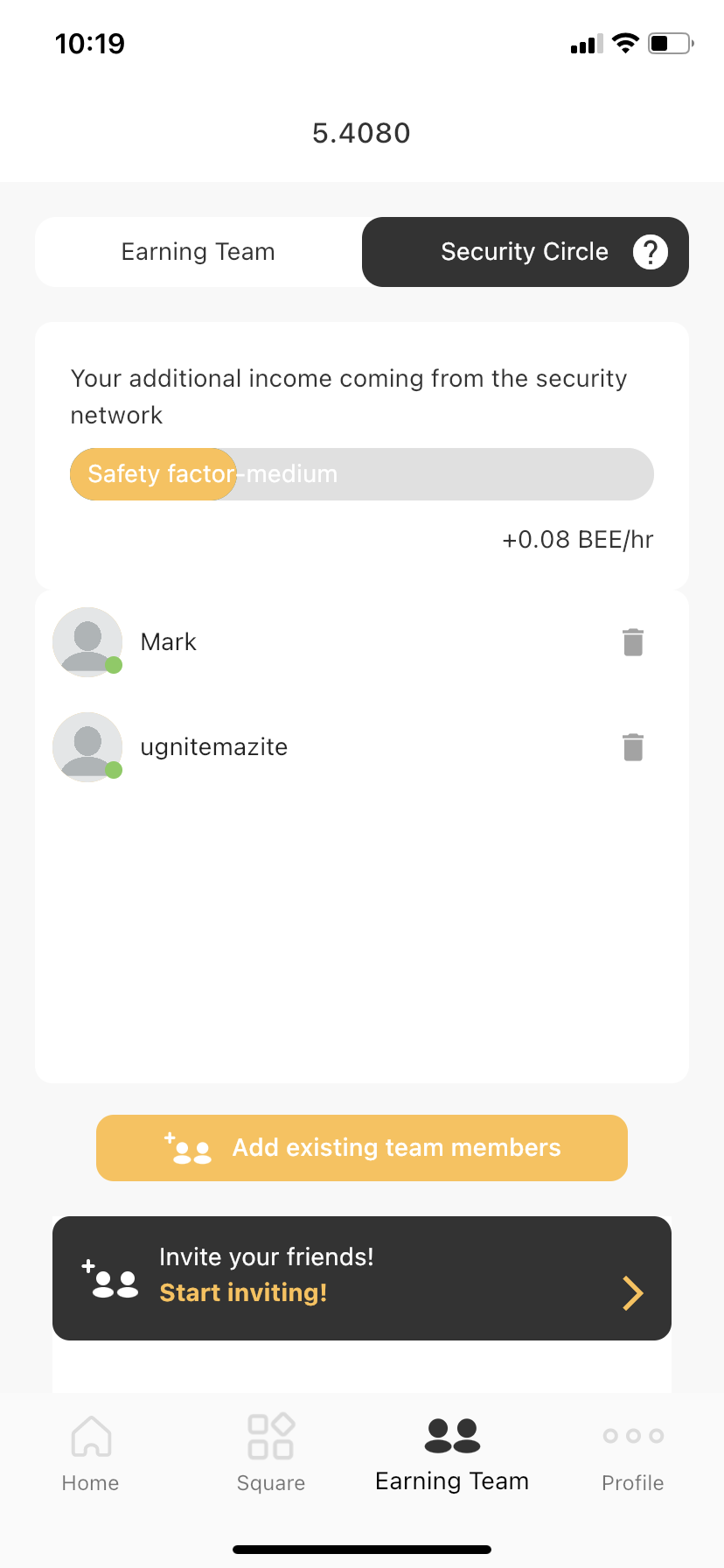Select the Earning Team bottom tab
Viewport: 724px width, 1568px height.
tap(452, 1453)
